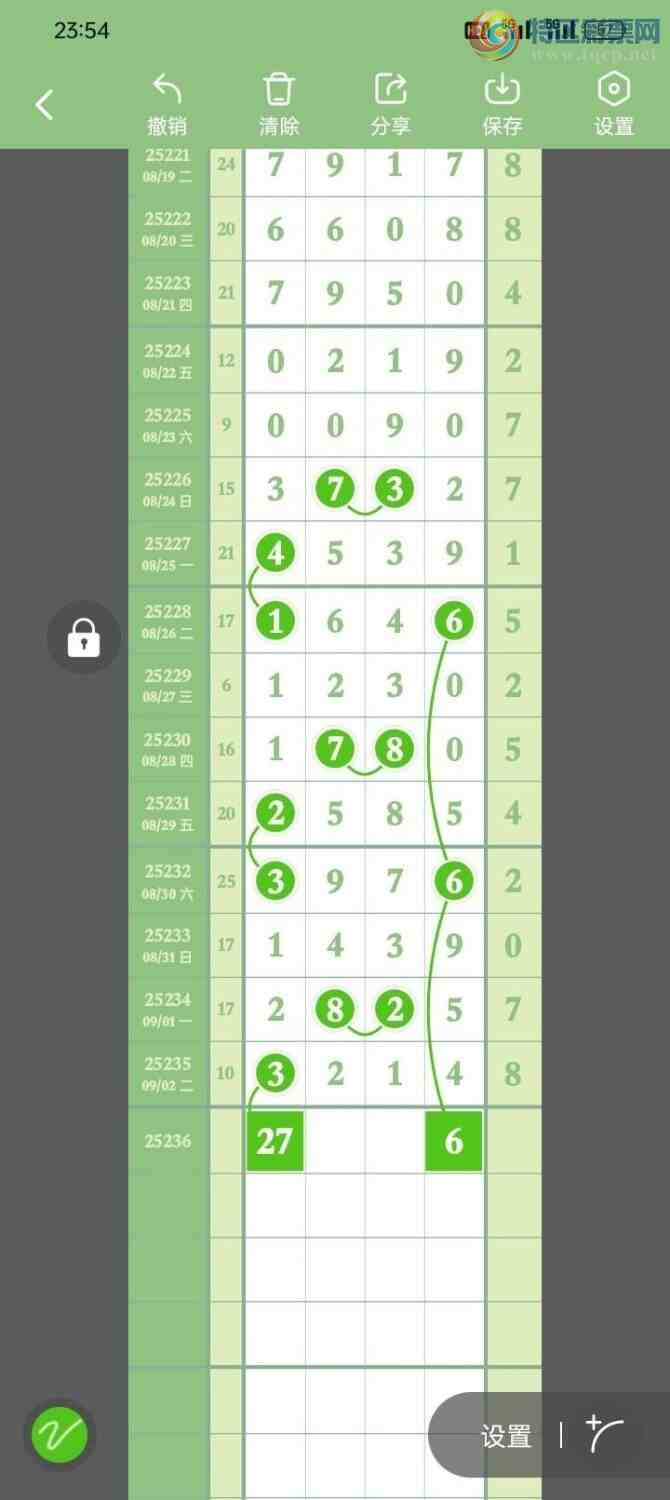Viewport: 670px width, 1500px height.
Task: Save the chart with 保存
Action: pyautogui.click(x=502, y=104)
